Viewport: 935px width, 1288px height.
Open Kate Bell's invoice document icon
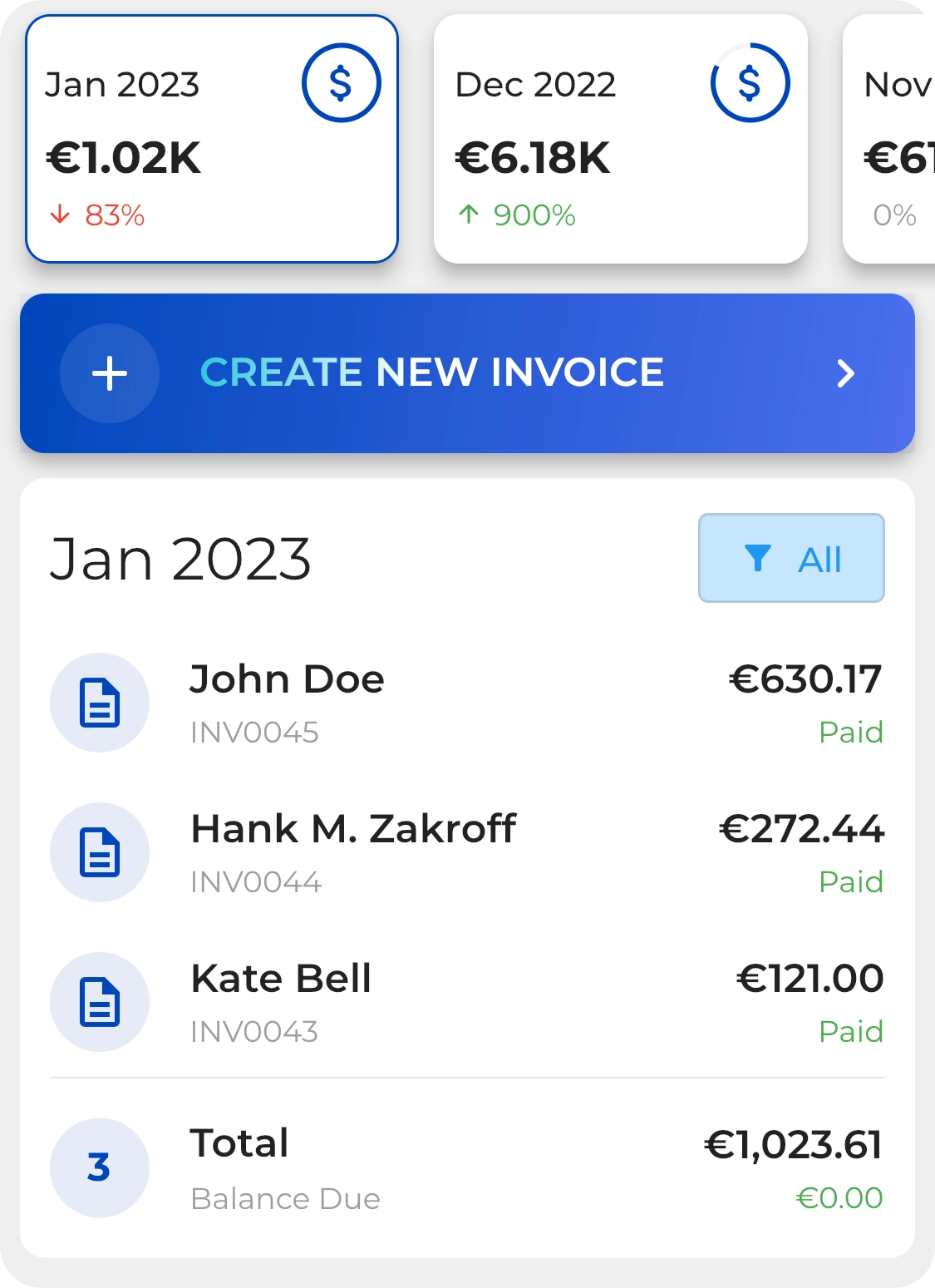(99, 1002)
